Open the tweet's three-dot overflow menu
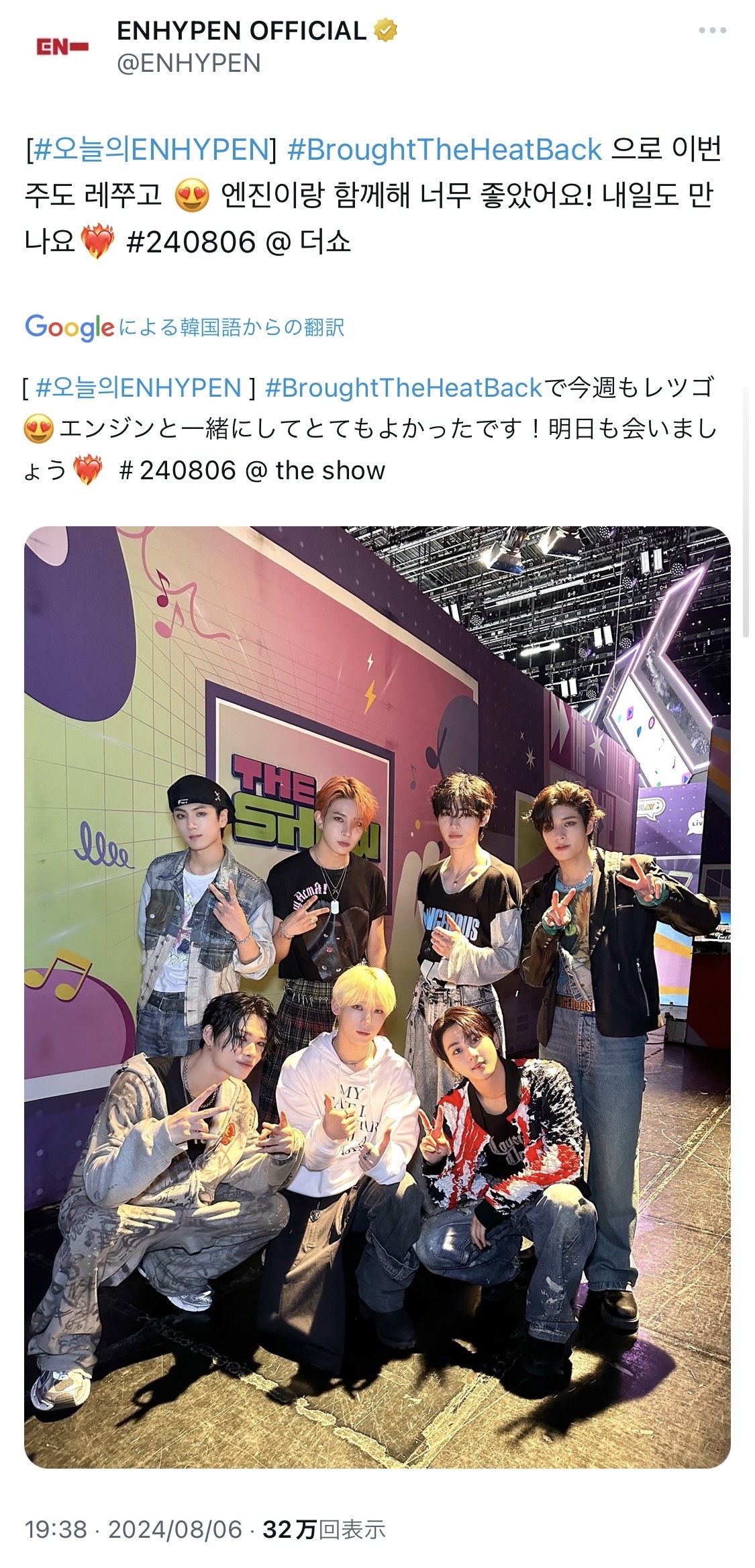 pos(712,30)
